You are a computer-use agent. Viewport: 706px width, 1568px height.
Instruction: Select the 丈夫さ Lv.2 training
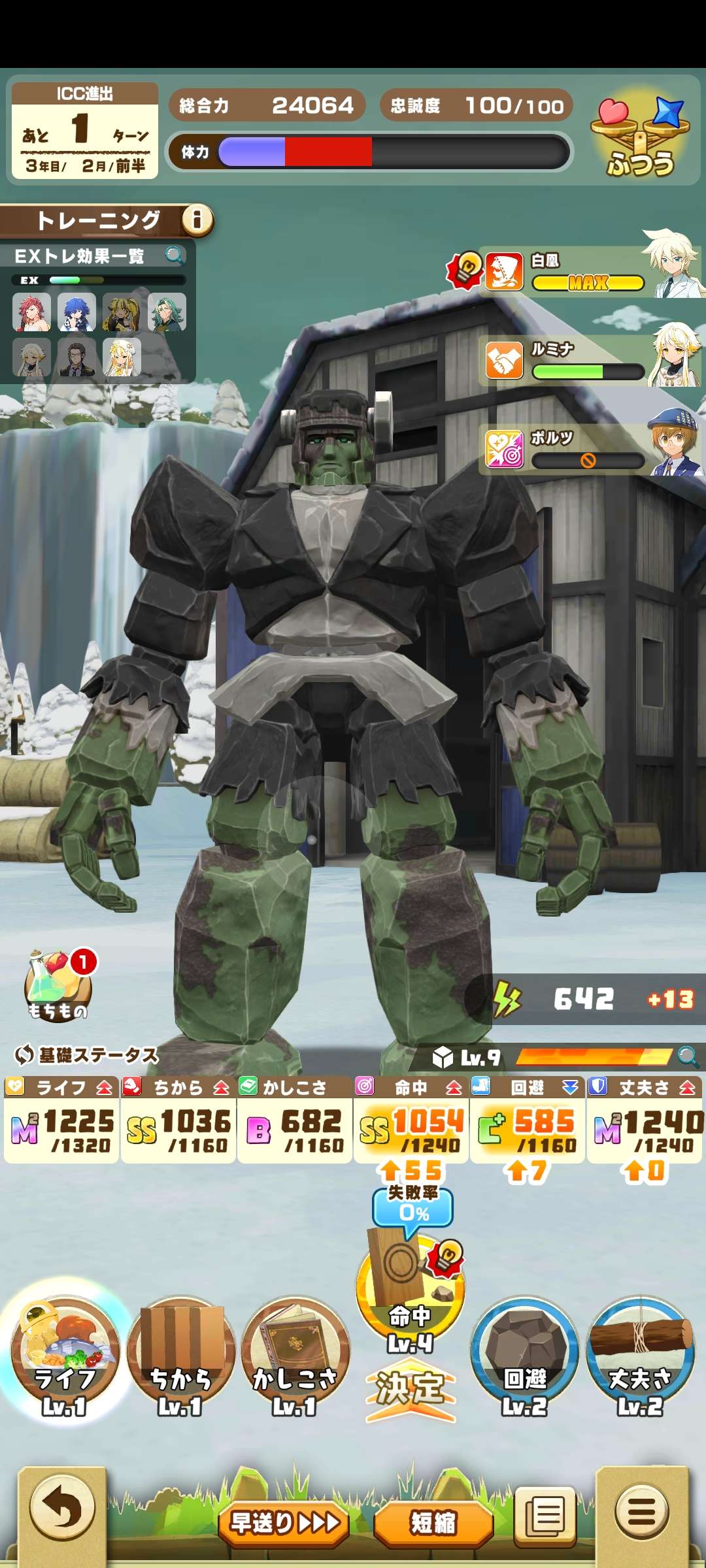(641, 1353)
